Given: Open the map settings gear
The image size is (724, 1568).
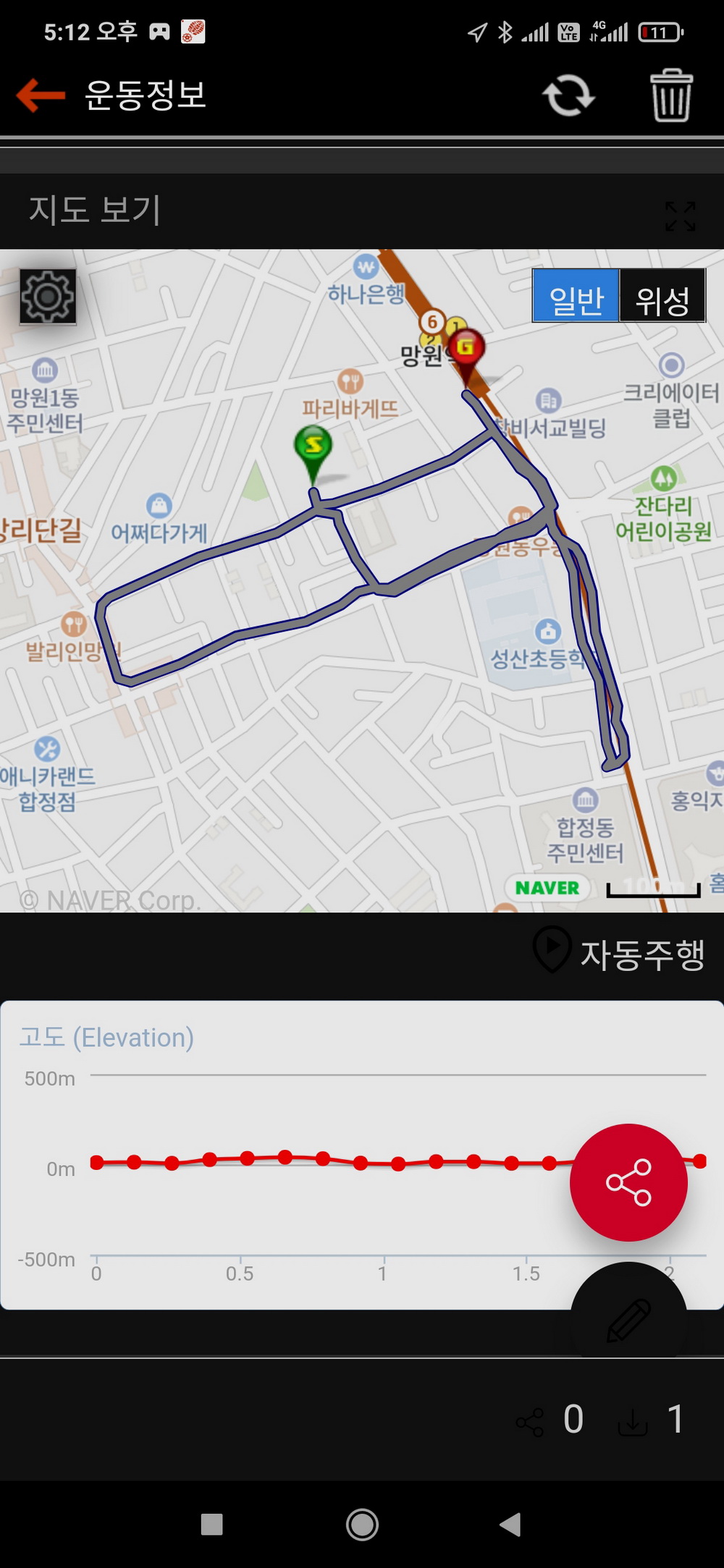Looking at the screenshot, I should point(48,296).
